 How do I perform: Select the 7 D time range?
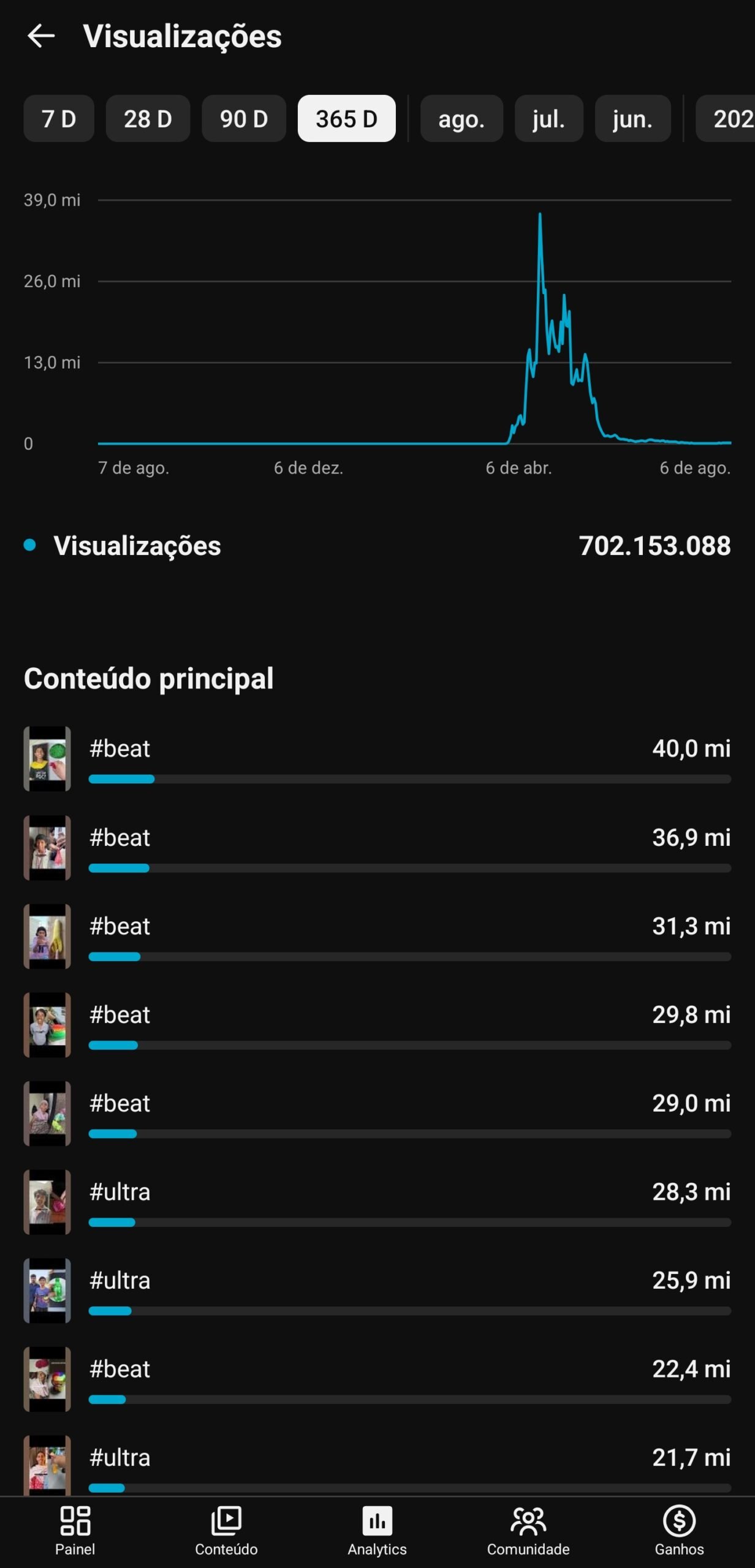tap(59, 119)
